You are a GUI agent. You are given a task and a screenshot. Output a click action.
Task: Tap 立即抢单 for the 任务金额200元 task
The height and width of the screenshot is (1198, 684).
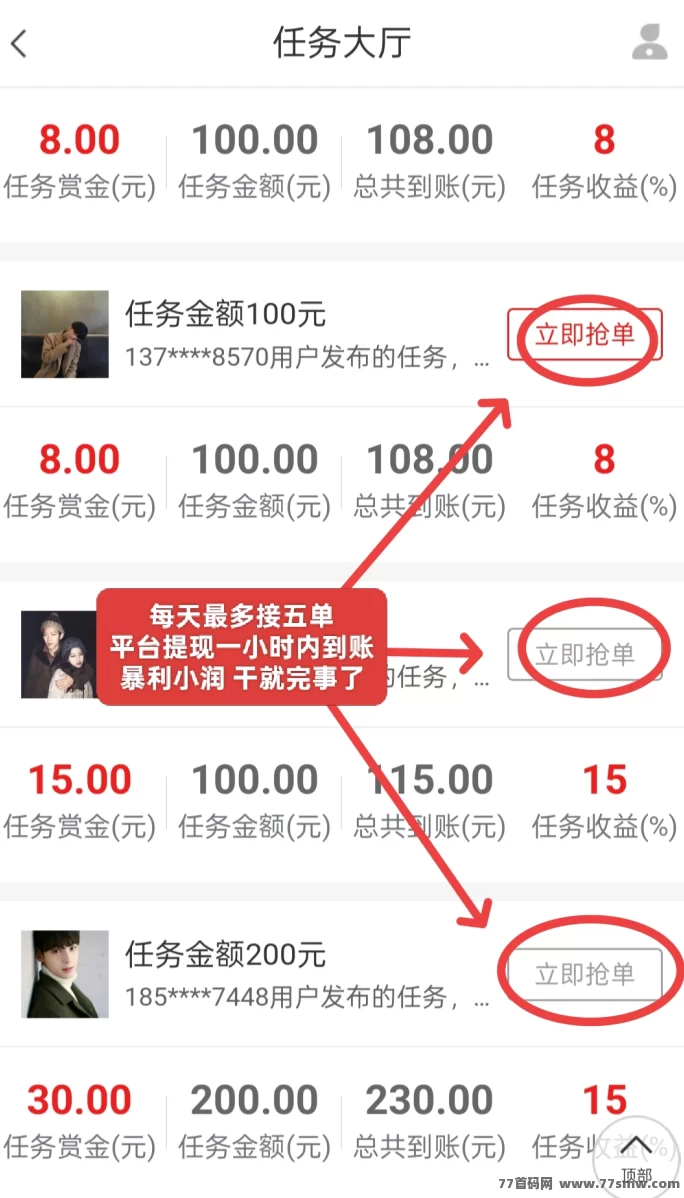point(585,974)
